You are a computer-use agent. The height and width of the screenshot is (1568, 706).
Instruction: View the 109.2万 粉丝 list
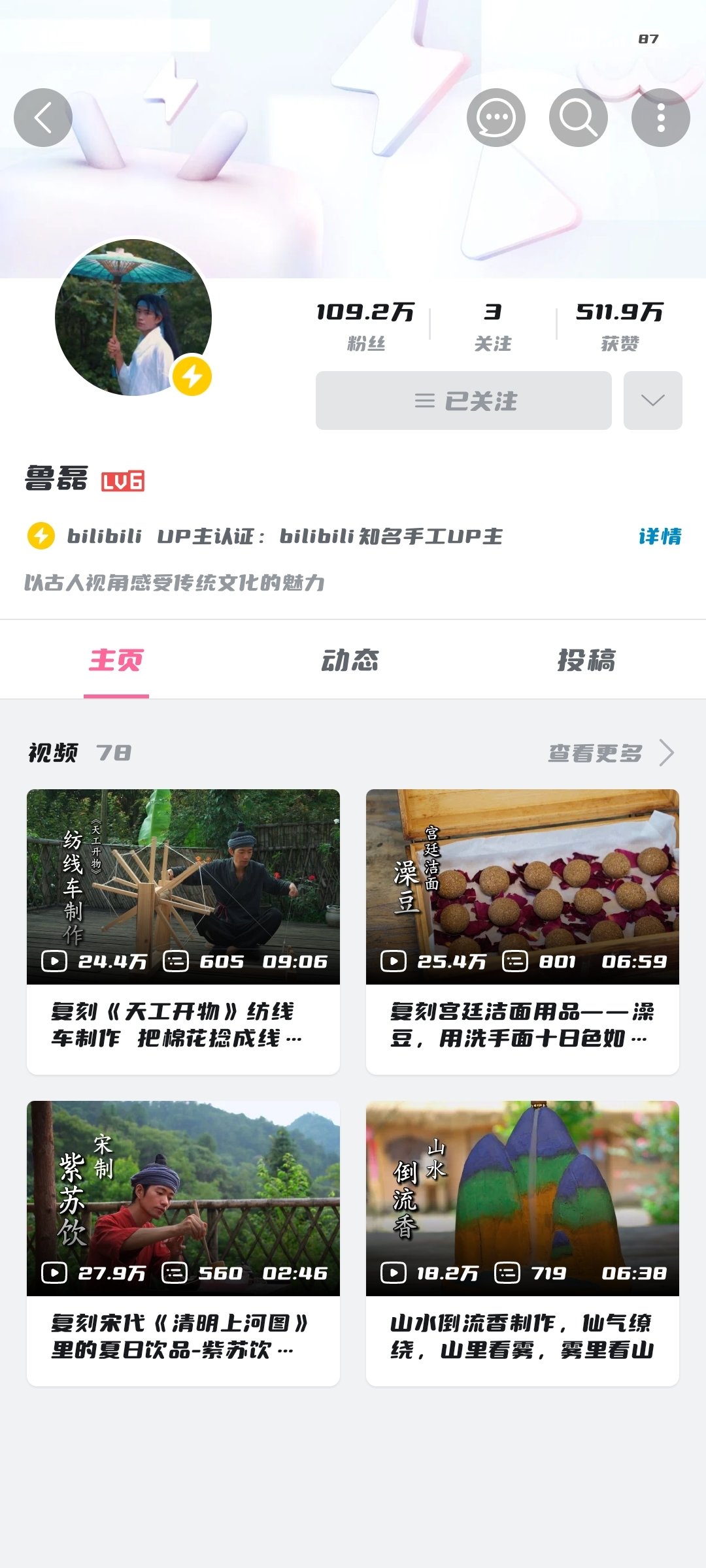click(365, 325)
